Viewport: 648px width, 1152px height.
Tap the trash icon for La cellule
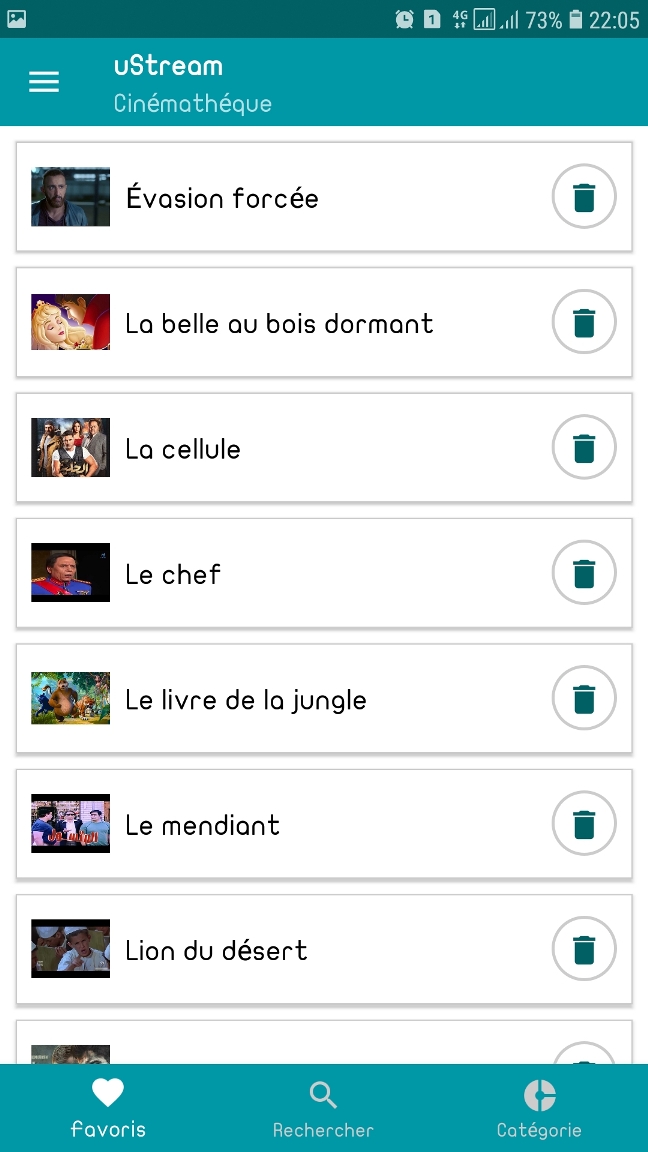[584, 448]
